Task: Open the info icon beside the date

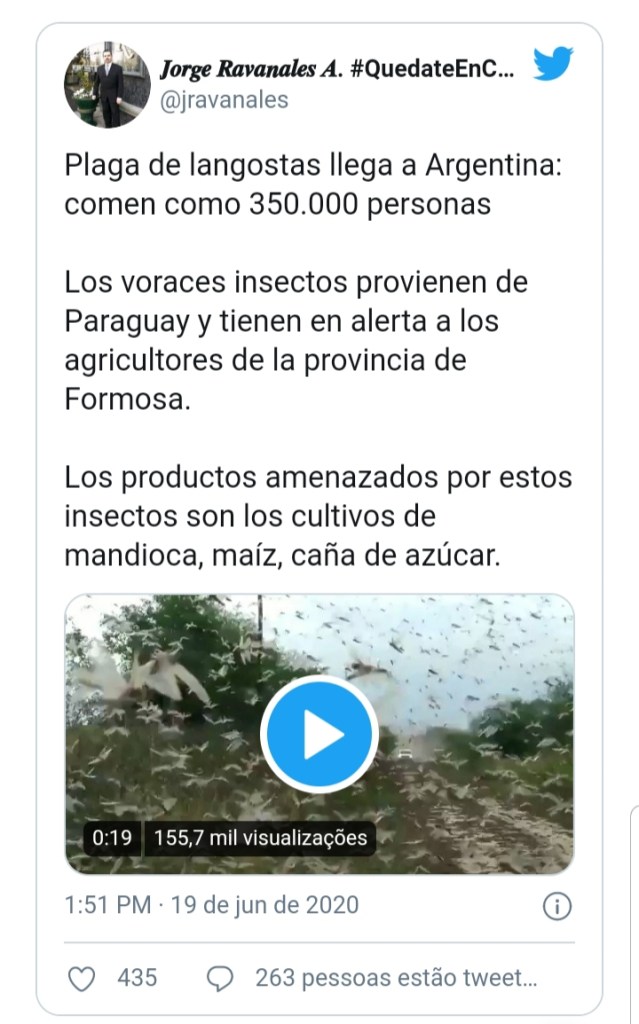Action: pos(556,906)
